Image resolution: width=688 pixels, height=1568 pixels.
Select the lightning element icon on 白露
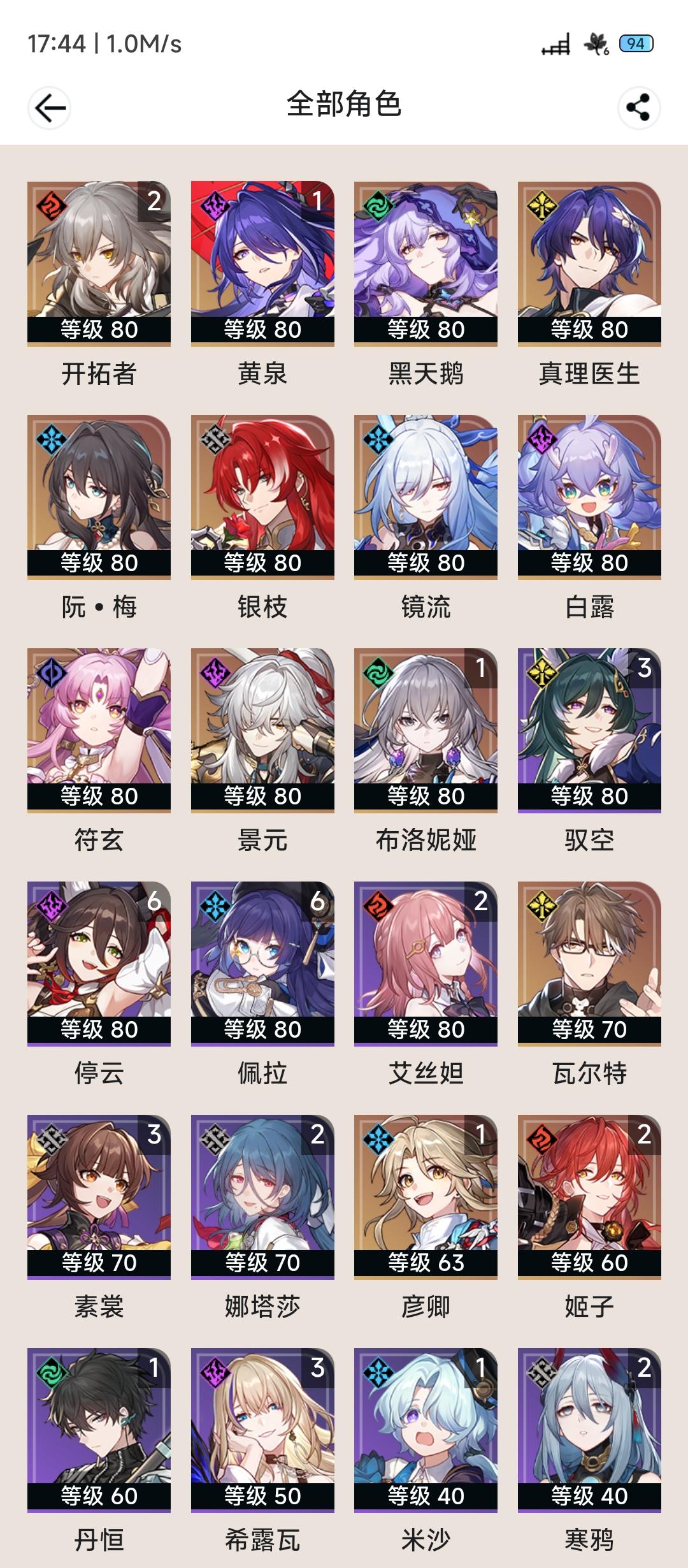[544, 439]
